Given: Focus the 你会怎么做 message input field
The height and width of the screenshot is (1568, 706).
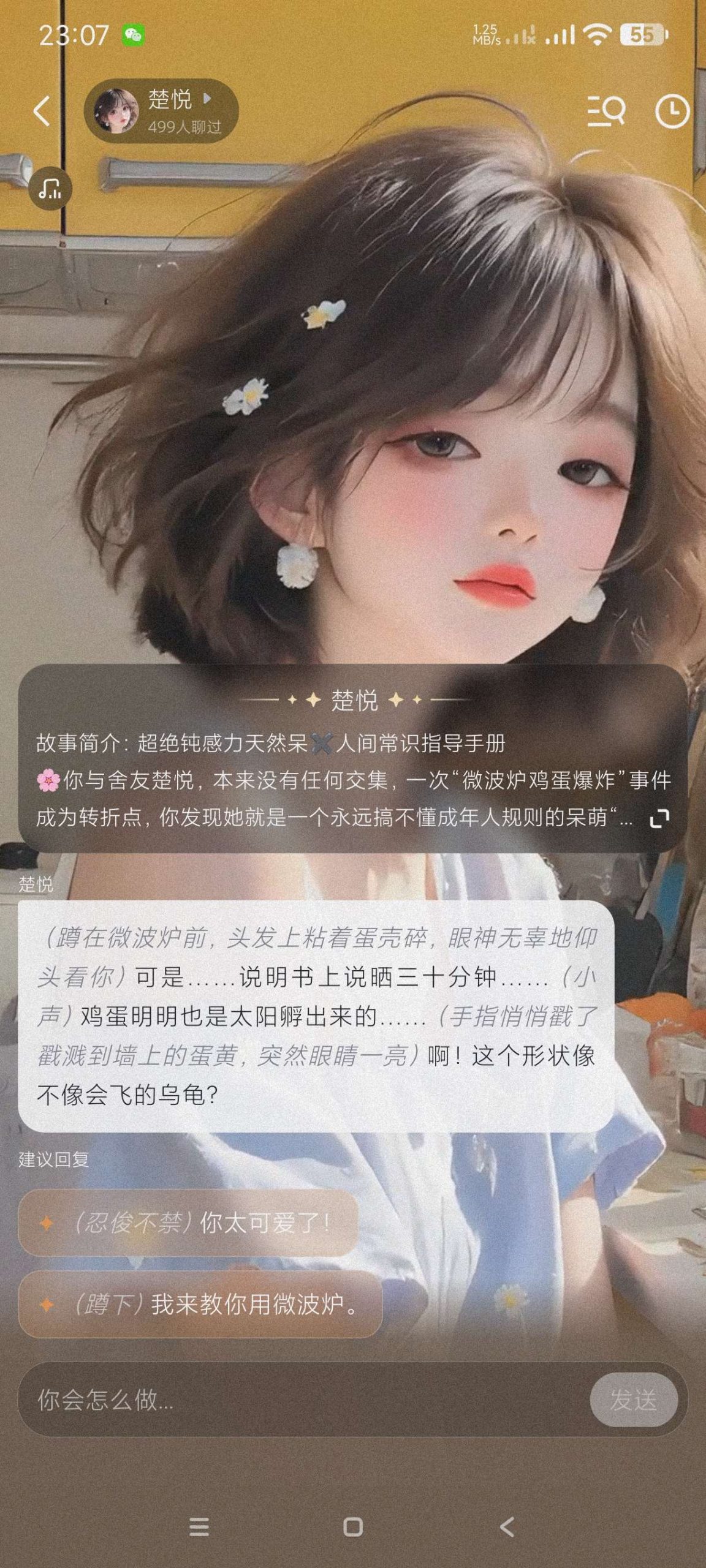Looking at the screenshot, I should point(305,1400).
